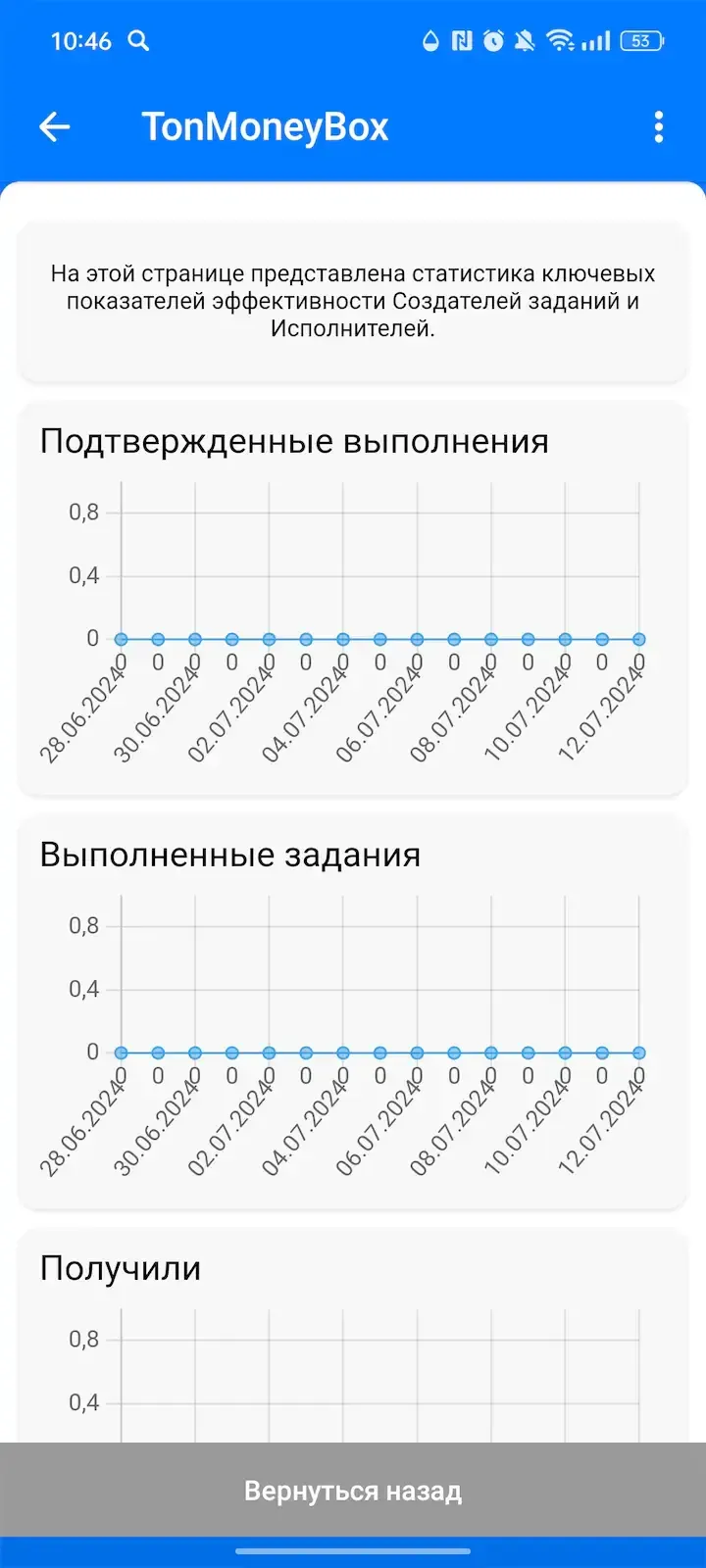This screenshot has width=706, height=1568.
Task: Tap the search icon in the status bar
Action: pyautogui.click(x=138, y=41)
